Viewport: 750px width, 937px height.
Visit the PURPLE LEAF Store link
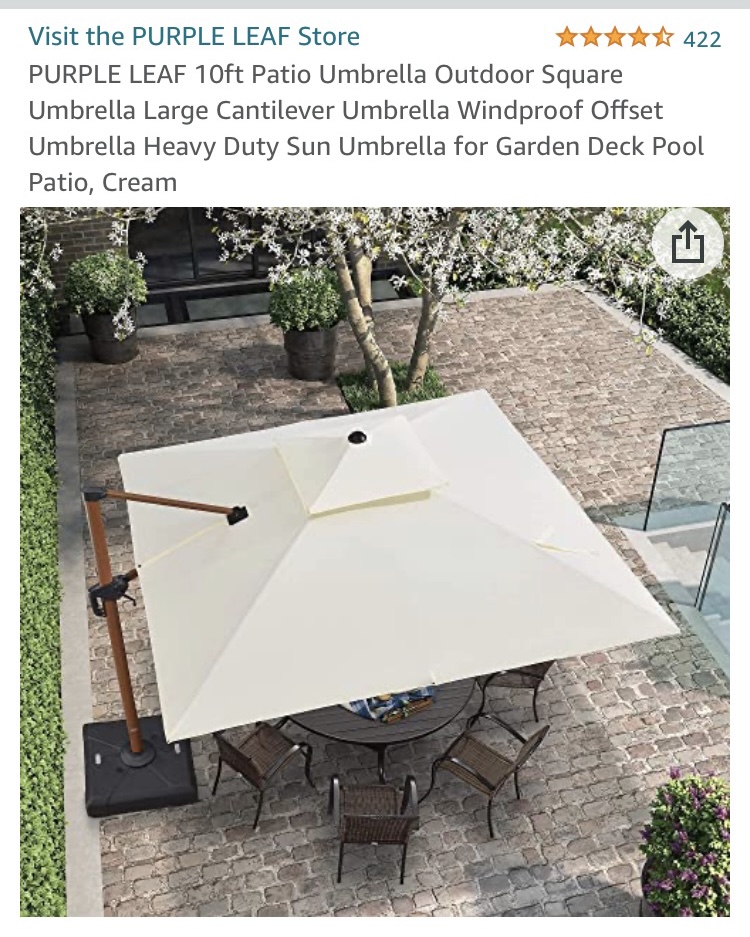click(194, 38)
